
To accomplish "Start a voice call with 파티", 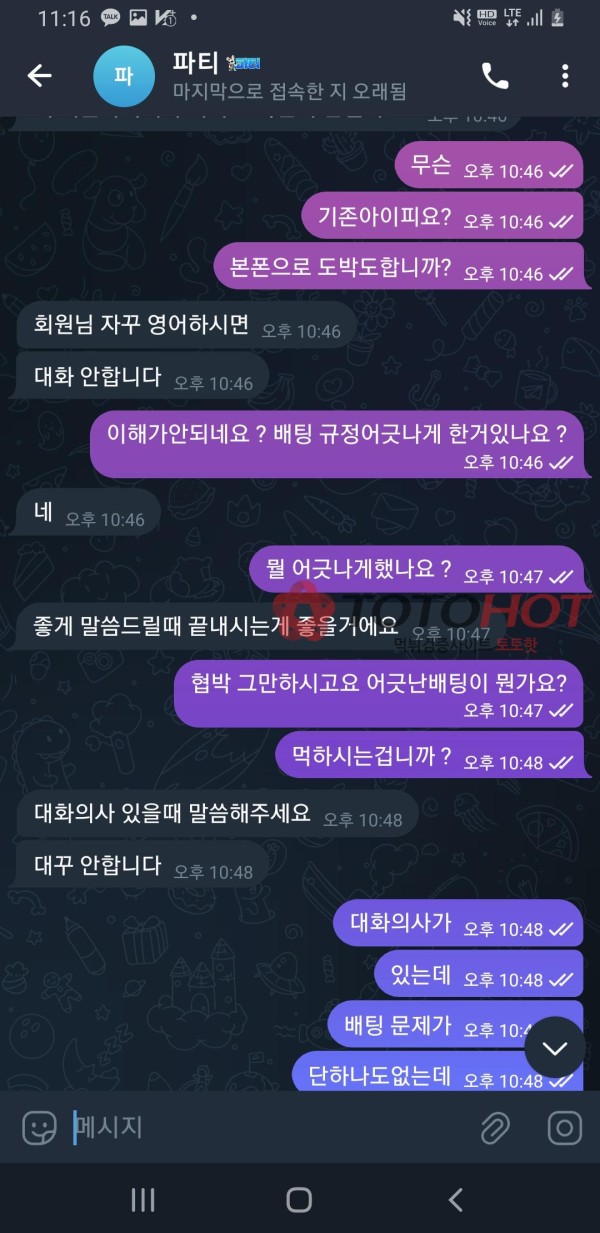I will (x=495, y=76).
